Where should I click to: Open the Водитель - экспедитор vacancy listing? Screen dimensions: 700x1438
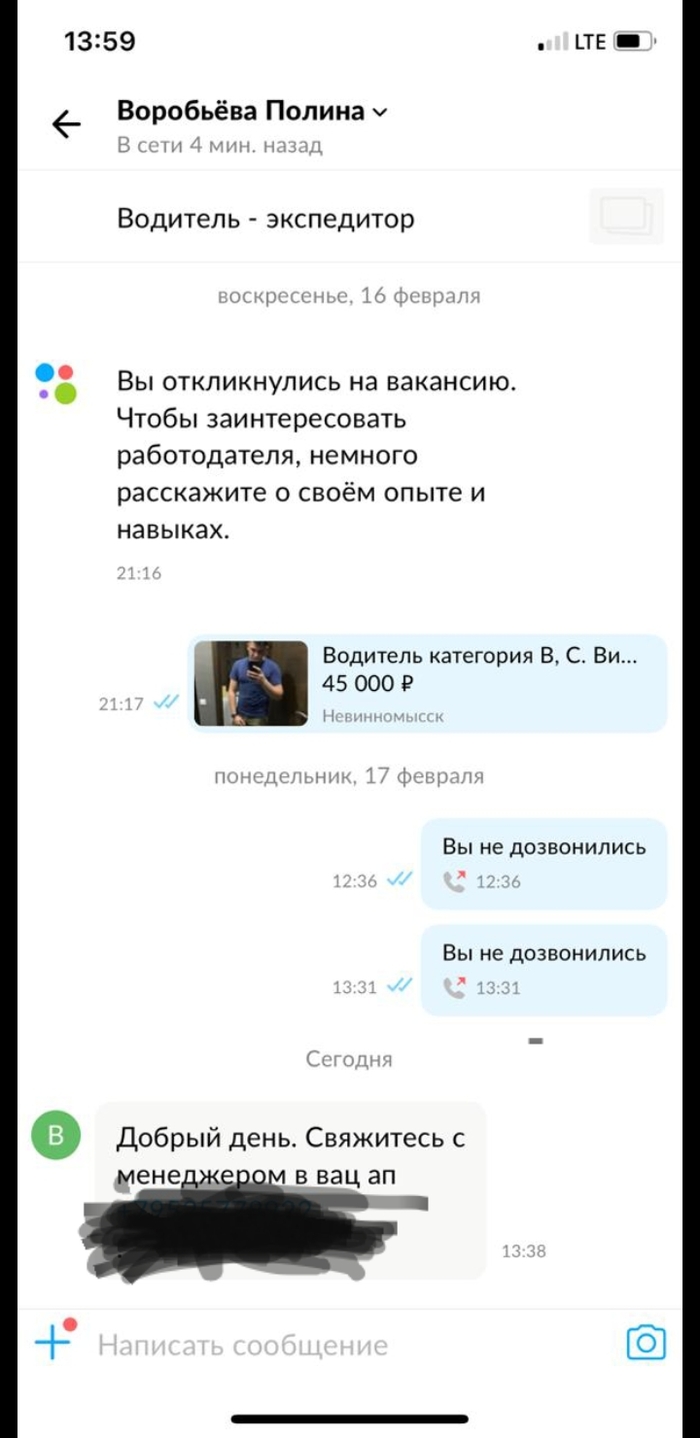pos(266,218)
